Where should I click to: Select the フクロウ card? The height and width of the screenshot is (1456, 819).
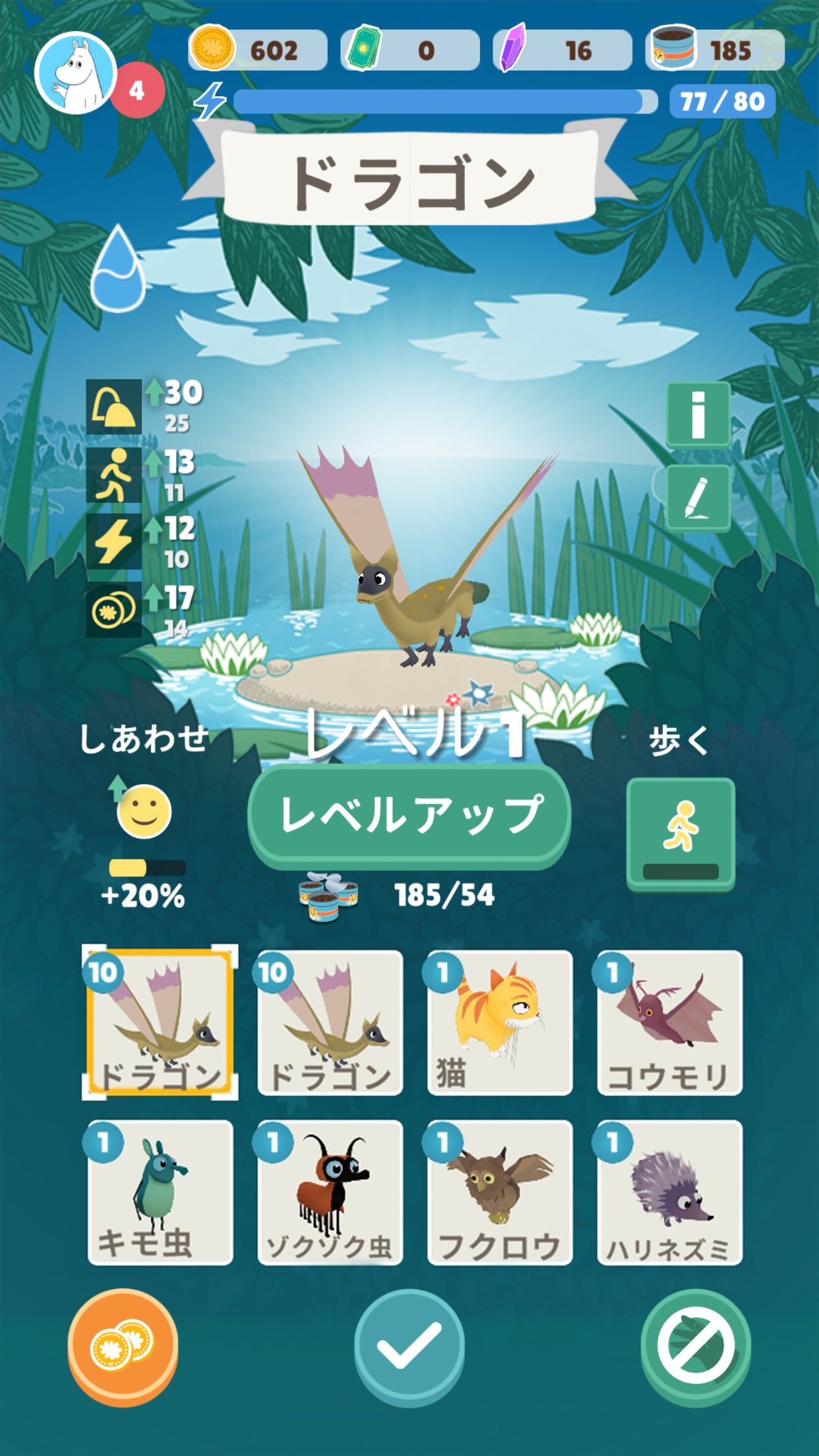[x=500, y=1192]
